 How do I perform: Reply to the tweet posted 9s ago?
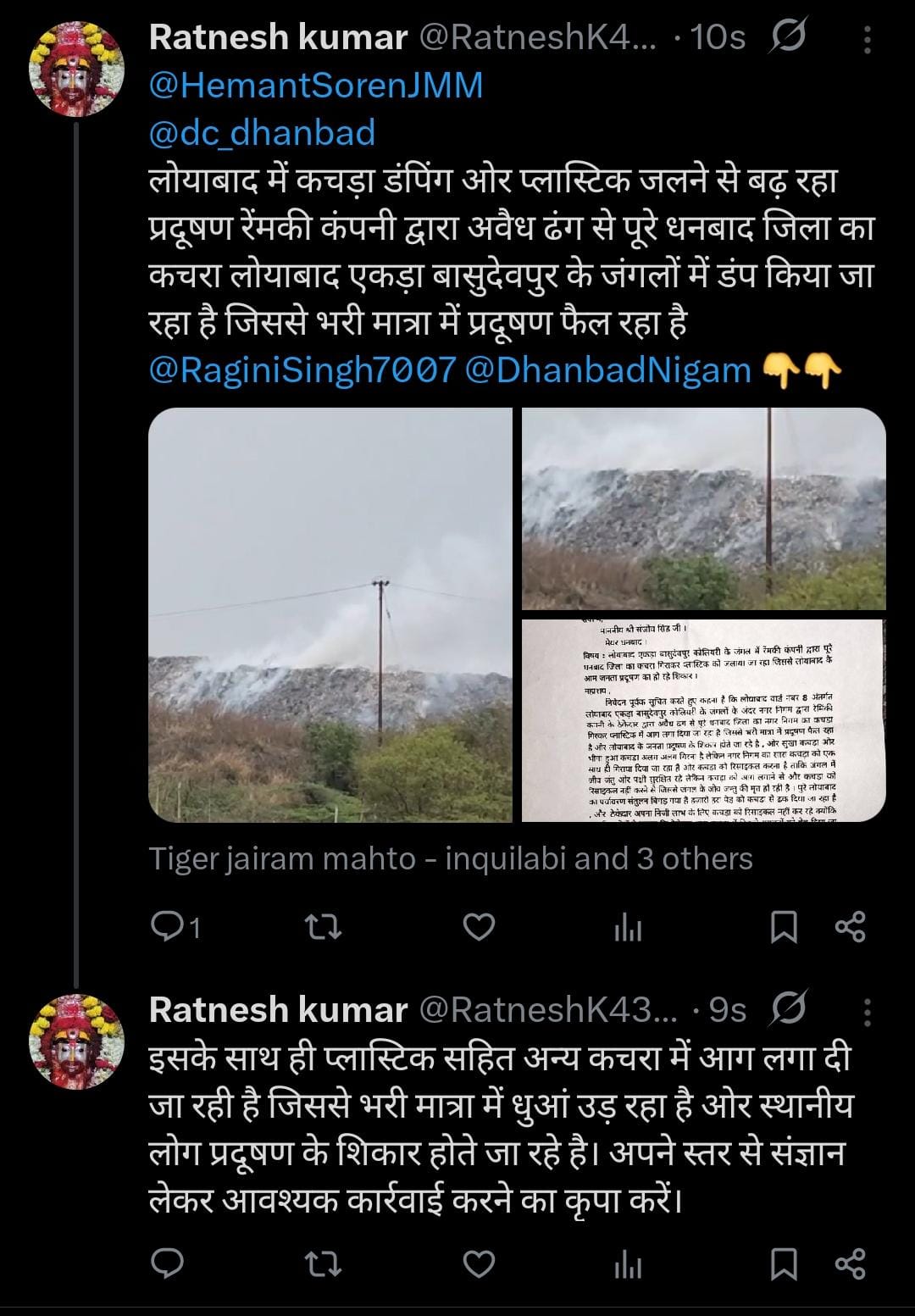tap(167, 1263)
